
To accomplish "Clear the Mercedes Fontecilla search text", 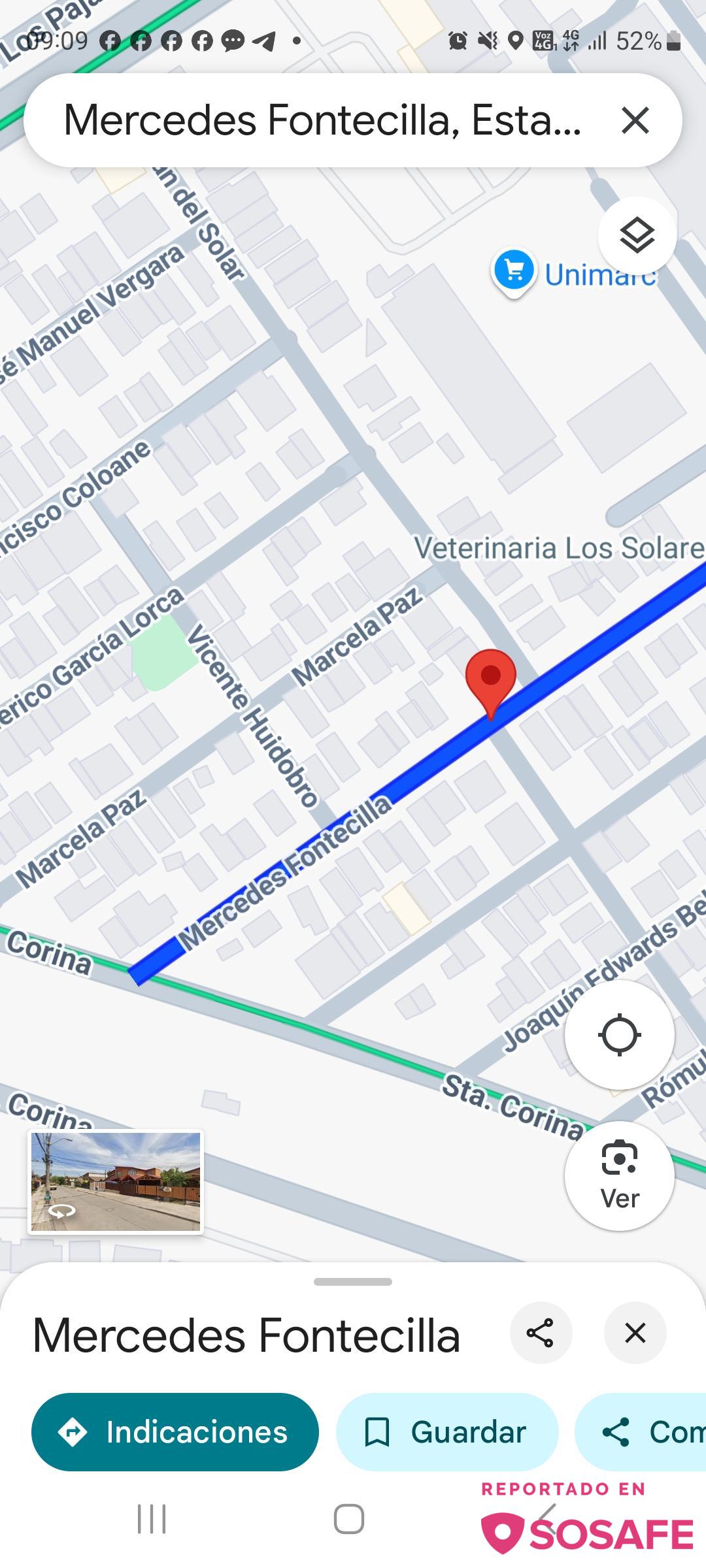I will (635, 121).
